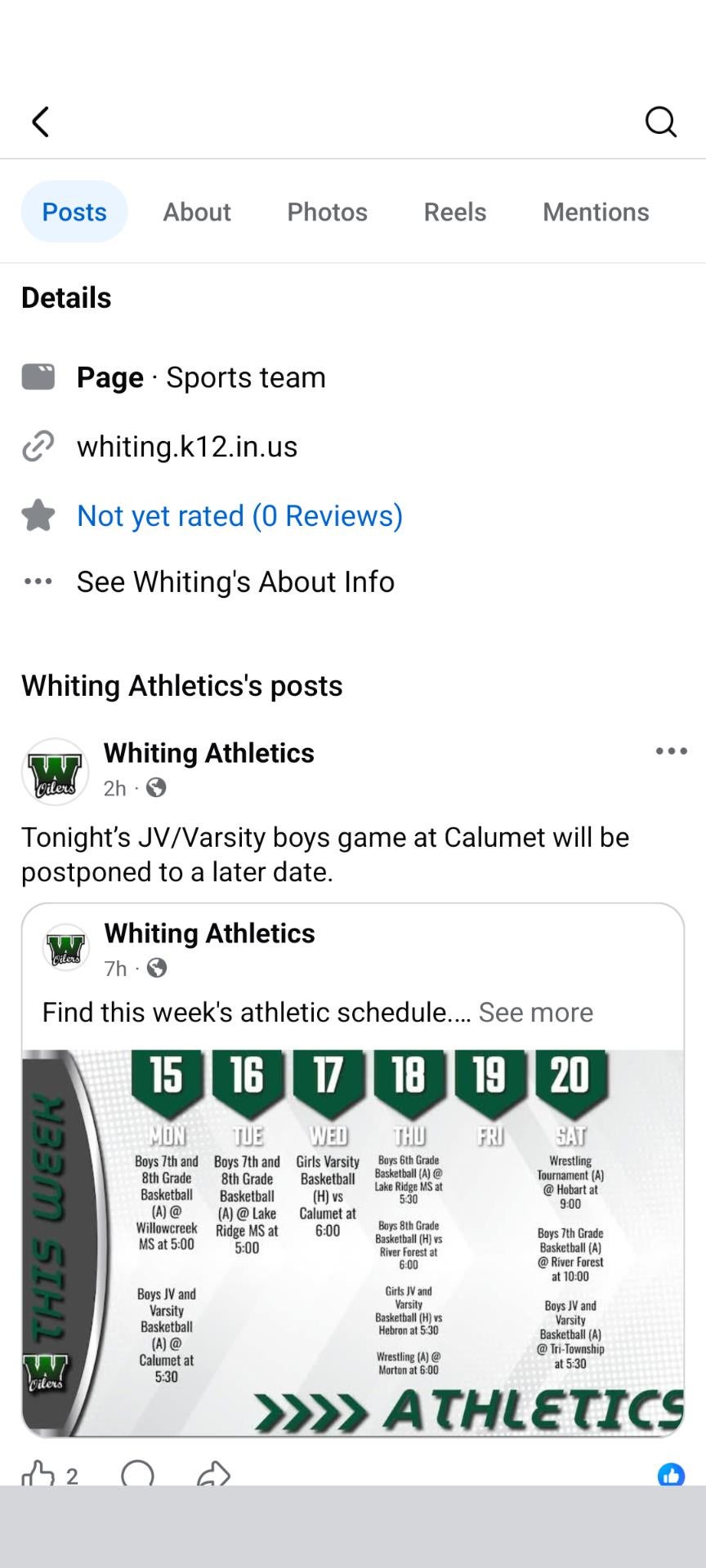The width and height of the screenshot is (706, 1568).
Task: Switch to the Photos tab
Action: [327, 212]
